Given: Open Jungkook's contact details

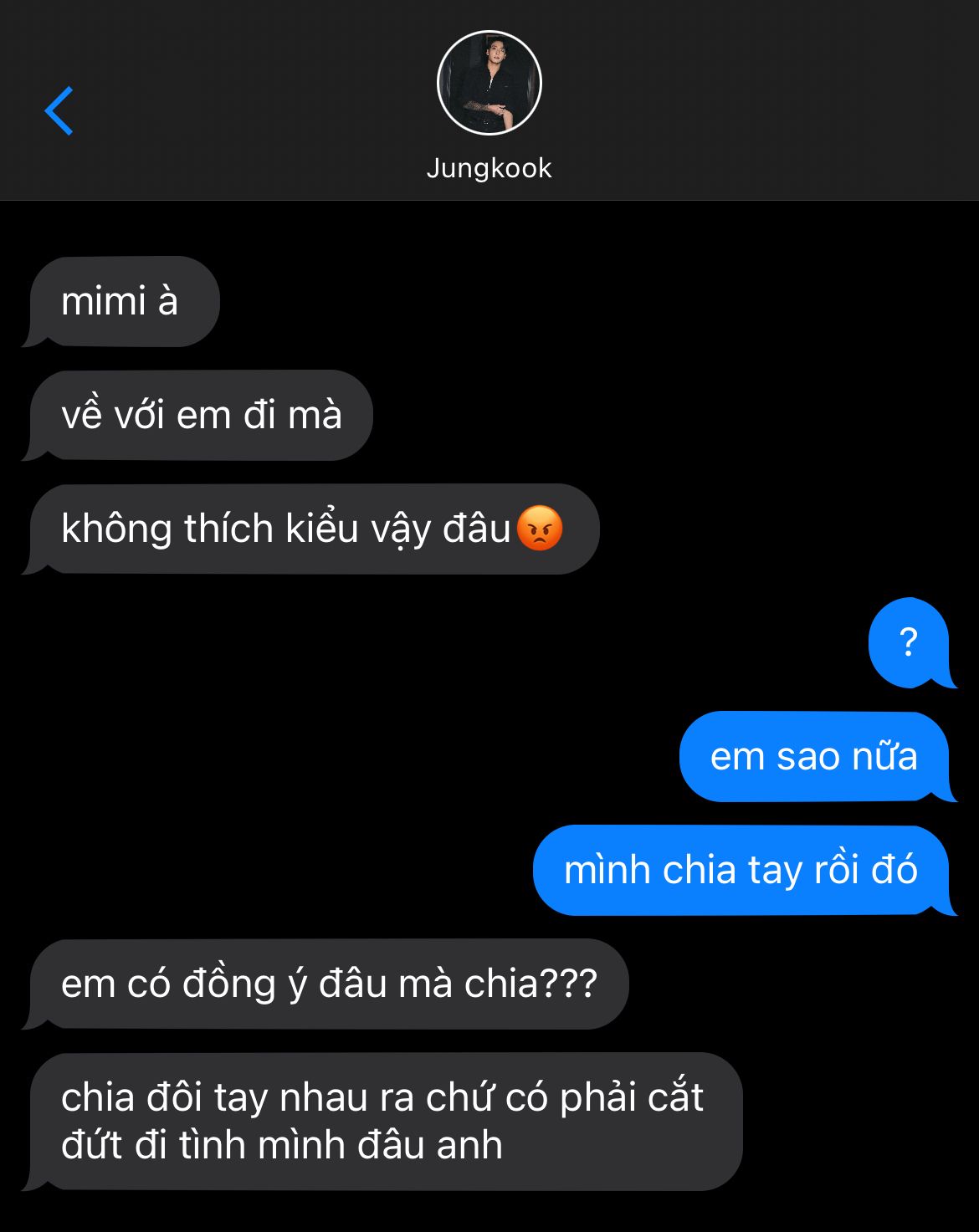Looking at the screenshot, I should click(x=489, y=84).
